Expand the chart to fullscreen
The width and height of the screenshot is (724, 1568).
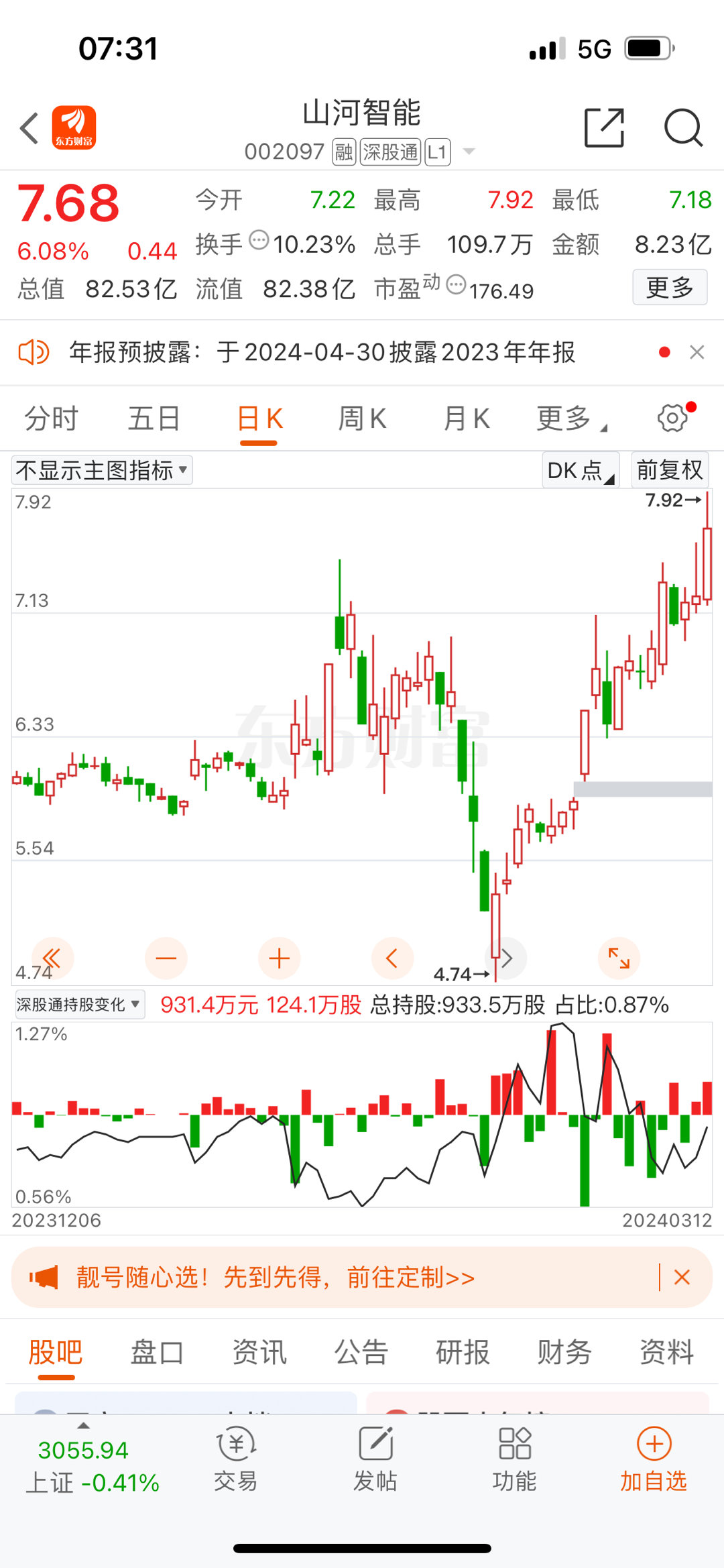[x=619, y=958]
